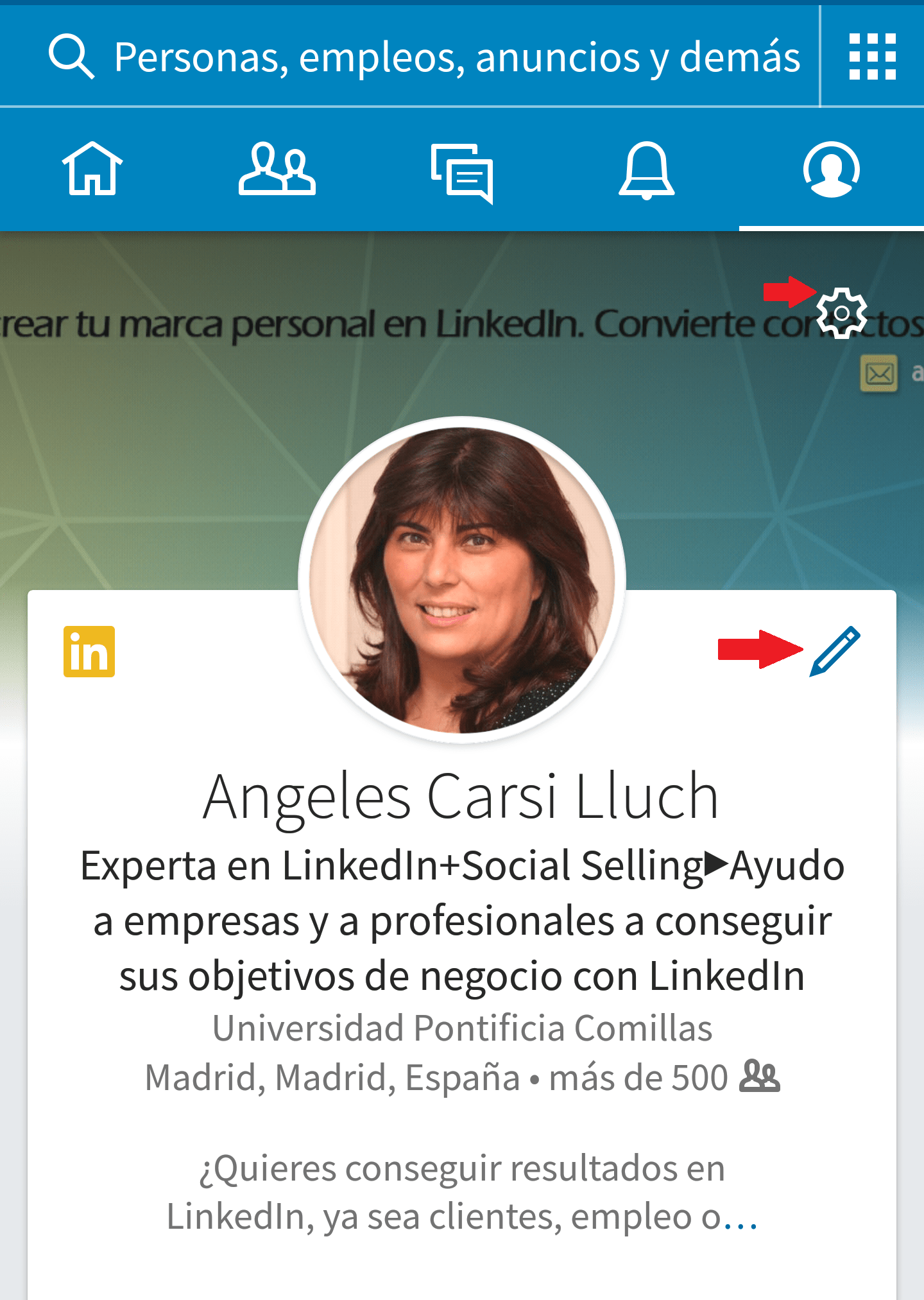This screenshot has height=1300, width=924.
Task: Go to the Home feed tab
Action: 92,169
